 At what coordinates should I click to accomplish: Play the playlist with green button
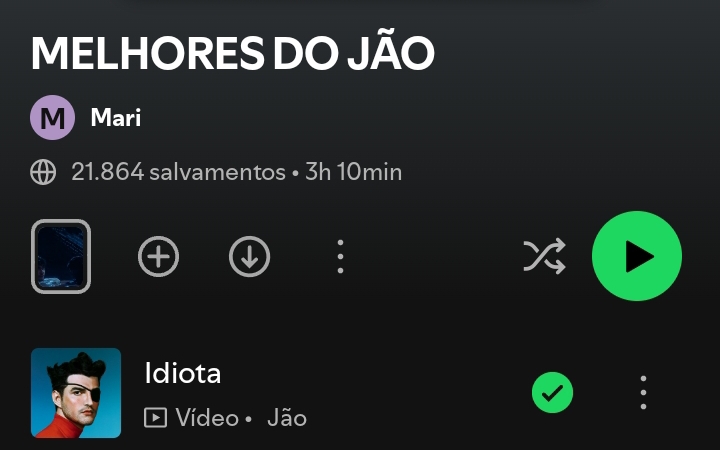click(636, 257)
